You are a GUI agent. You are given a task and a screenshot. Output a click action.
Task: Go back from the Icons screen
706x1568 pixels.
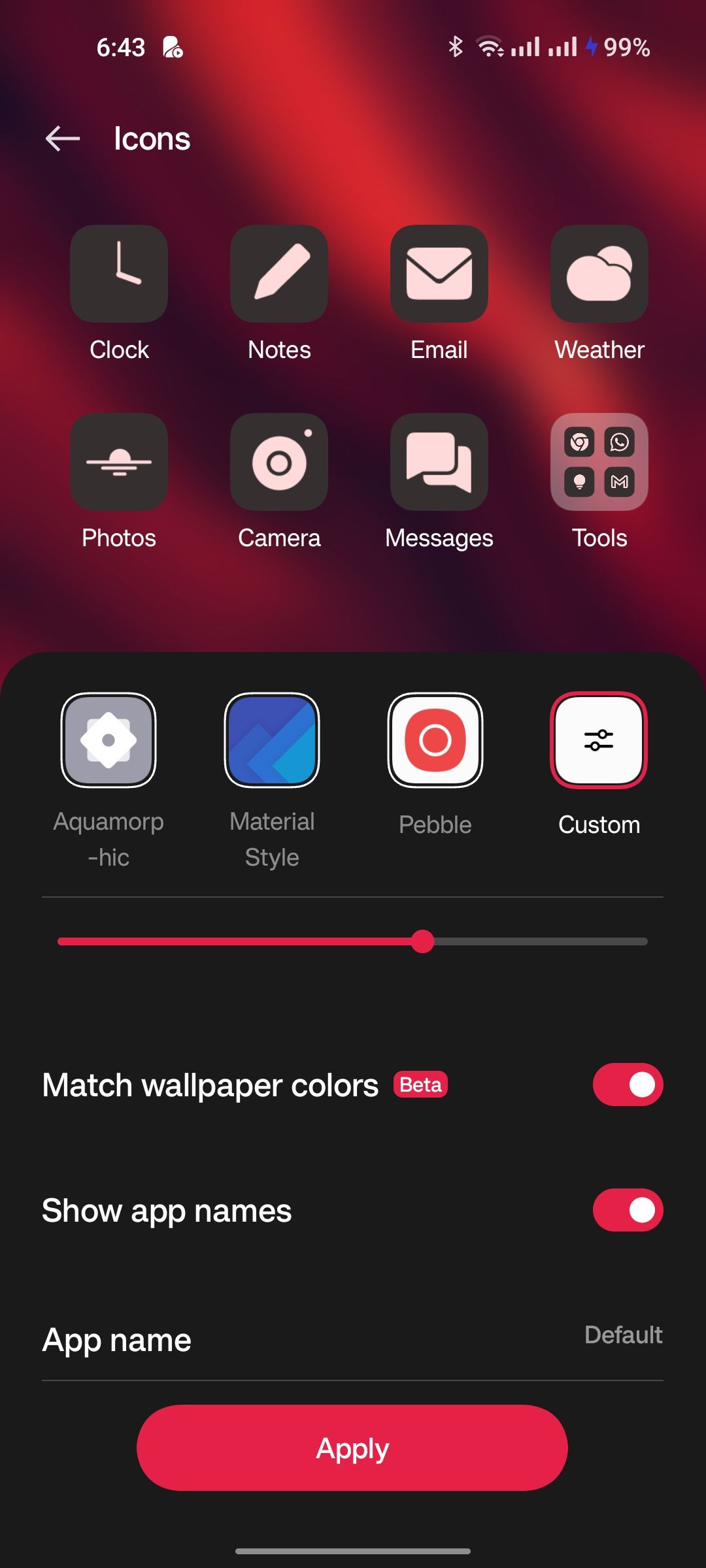pyautogui.click(x=63, y=139)
